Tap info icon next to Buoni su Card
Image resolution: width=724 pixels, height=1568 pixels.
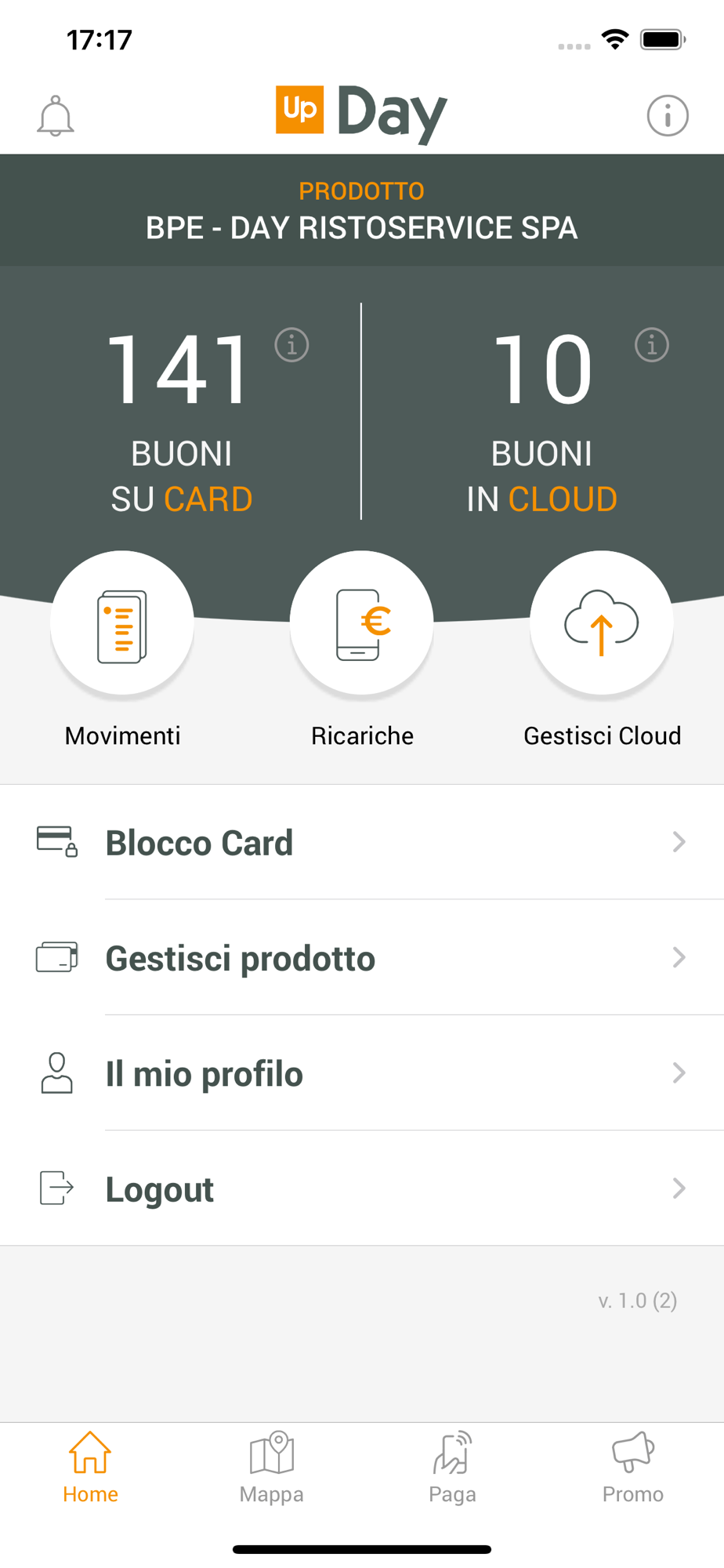pyautogui.click(x=291, y=345)
